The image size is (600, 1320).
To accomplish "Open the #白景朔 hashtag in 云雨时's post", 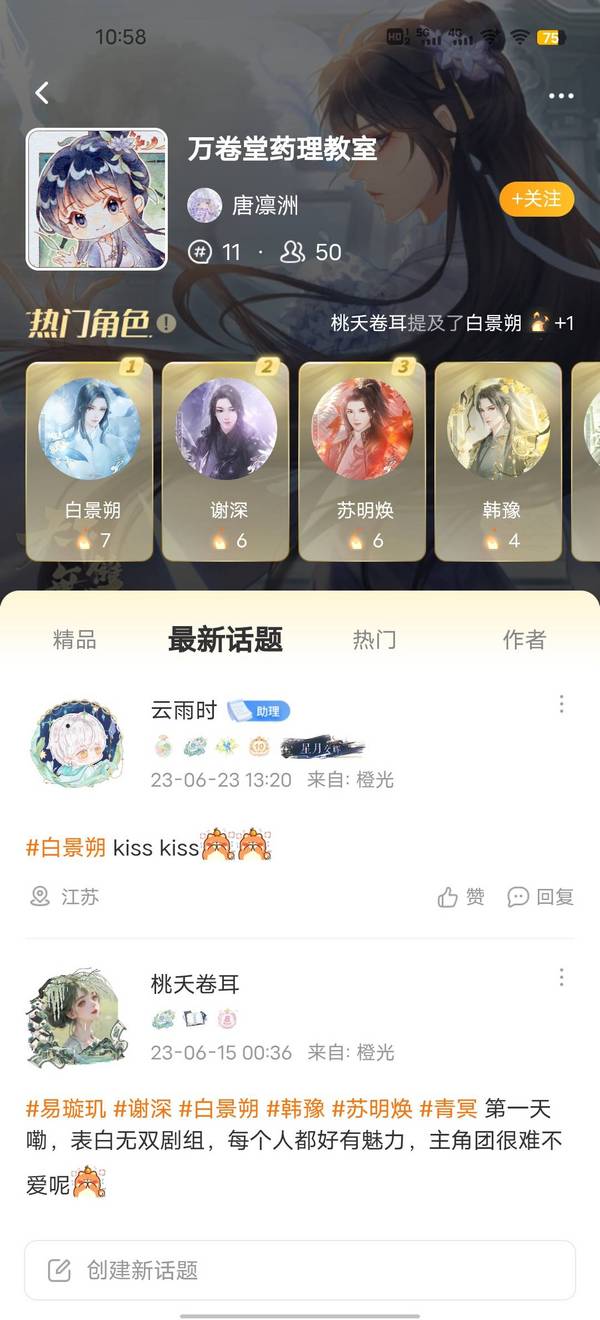I will tap(65, 848).
